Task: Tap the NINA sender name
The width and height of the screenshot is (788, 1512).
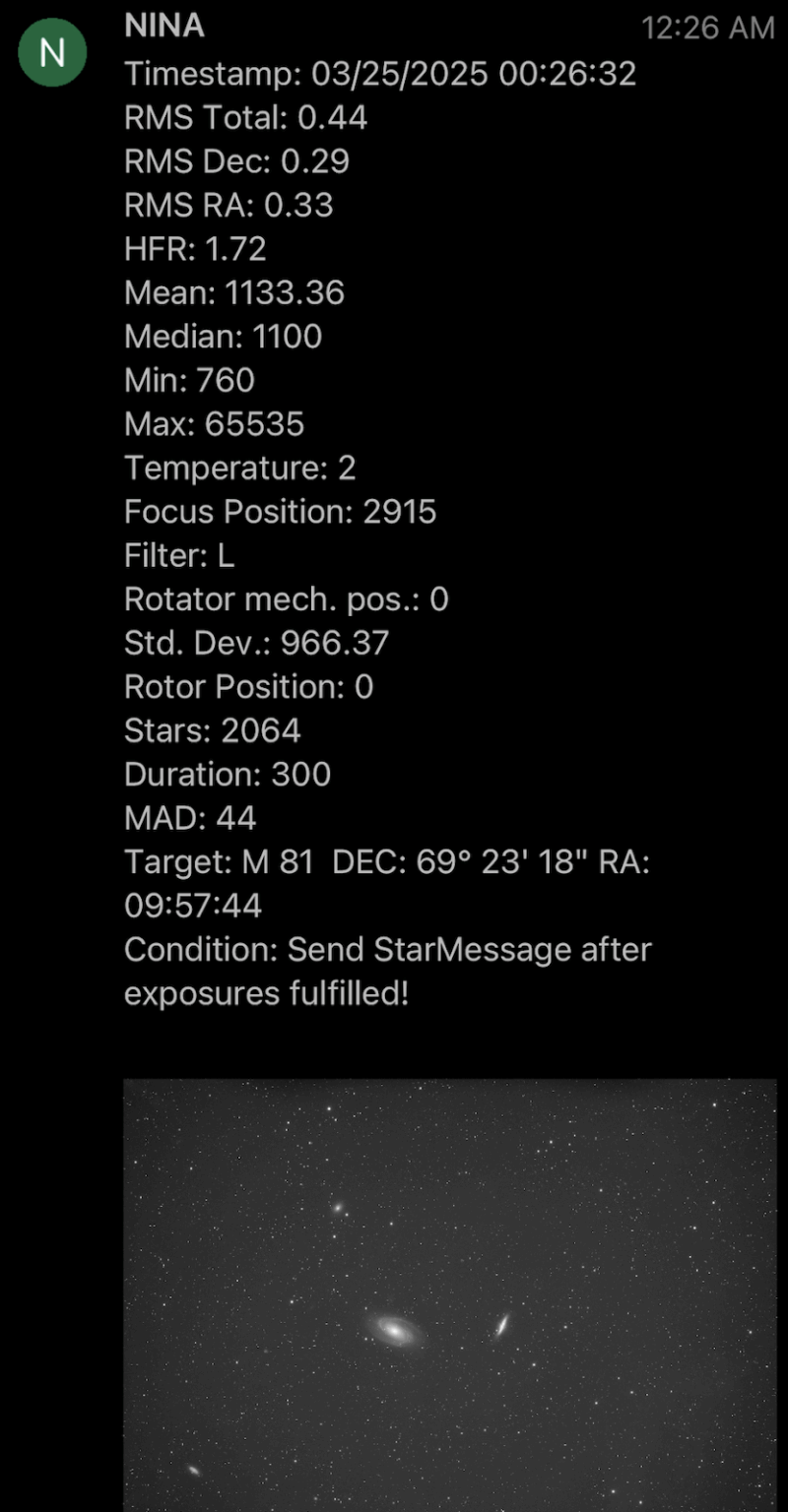Action: tap(164, 27)
